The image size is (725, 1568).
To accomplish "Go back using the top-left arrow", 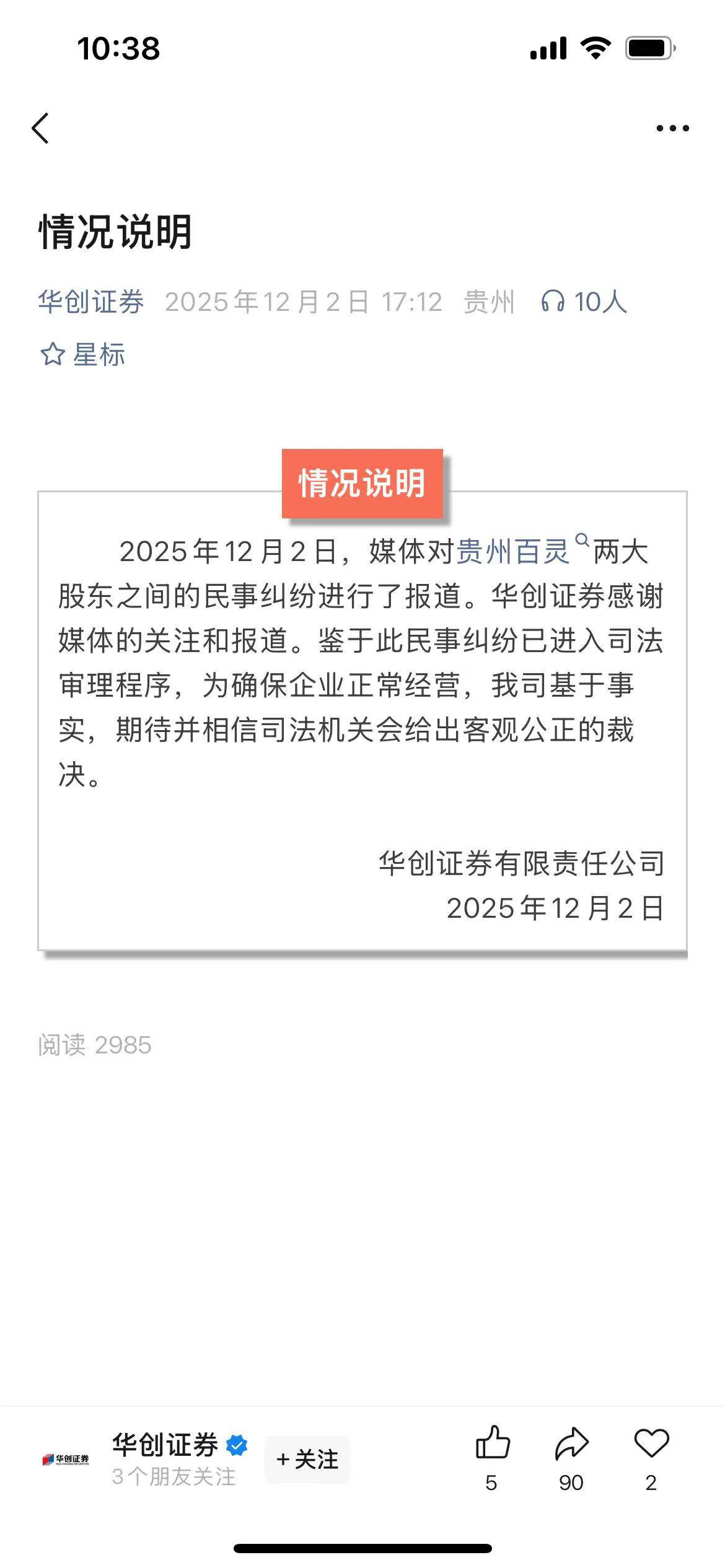I will 41,129.
